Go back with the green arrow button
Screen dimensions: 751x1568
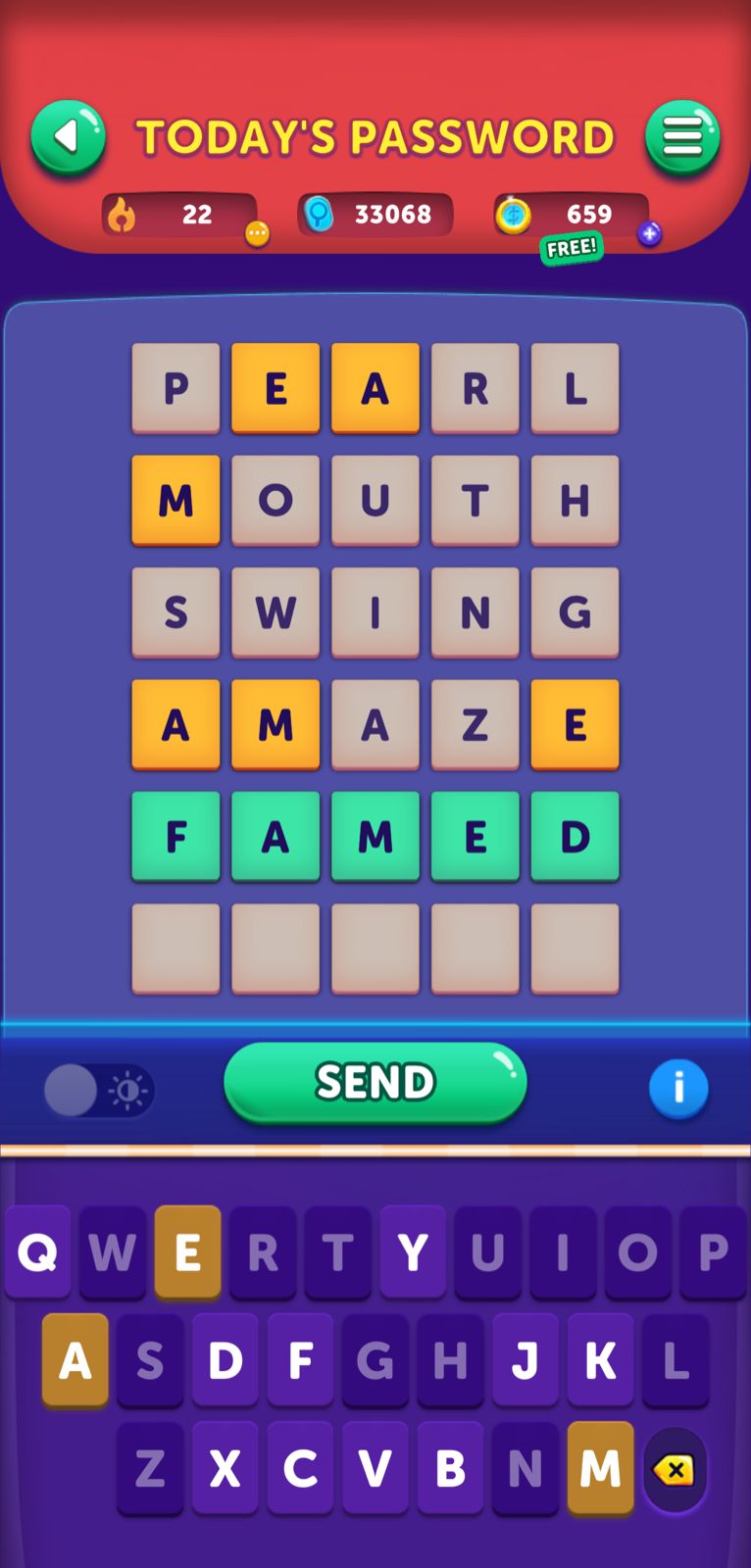68,137
